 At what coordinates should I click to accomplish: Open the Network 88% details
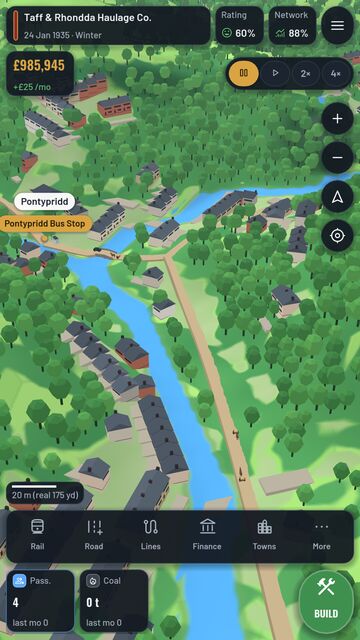coord(292,25)
